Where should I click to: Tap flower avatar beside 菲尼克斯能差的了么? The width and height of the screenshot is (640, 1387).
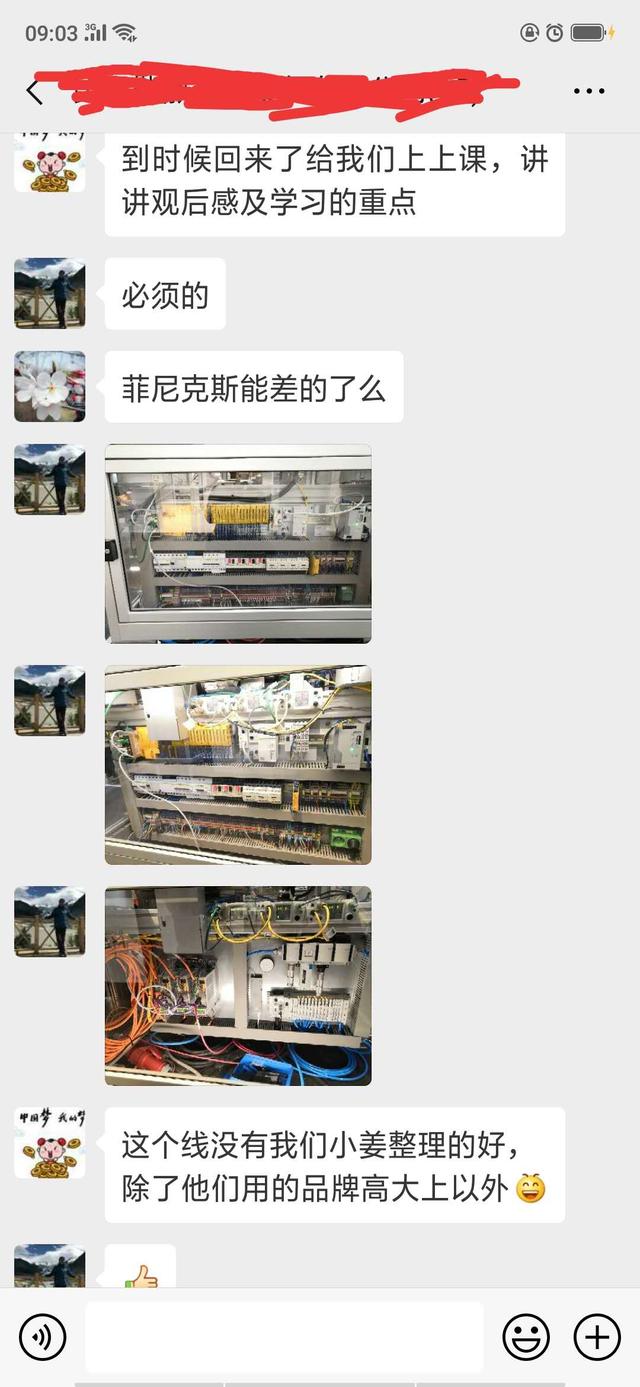click(x=50, y=386)
